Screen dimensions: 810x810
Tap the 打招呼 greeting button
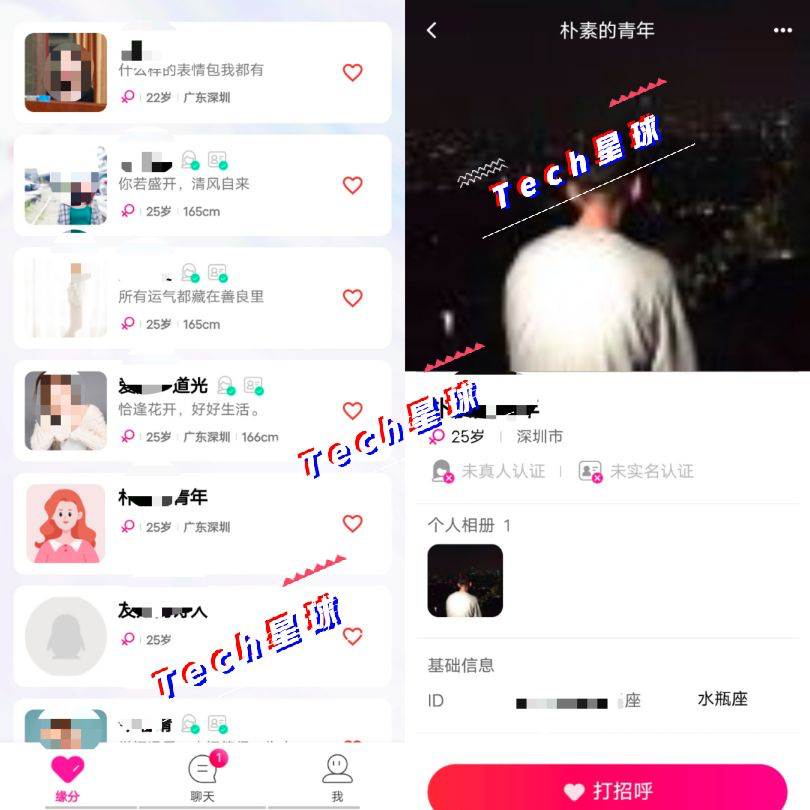click(607, 791)
